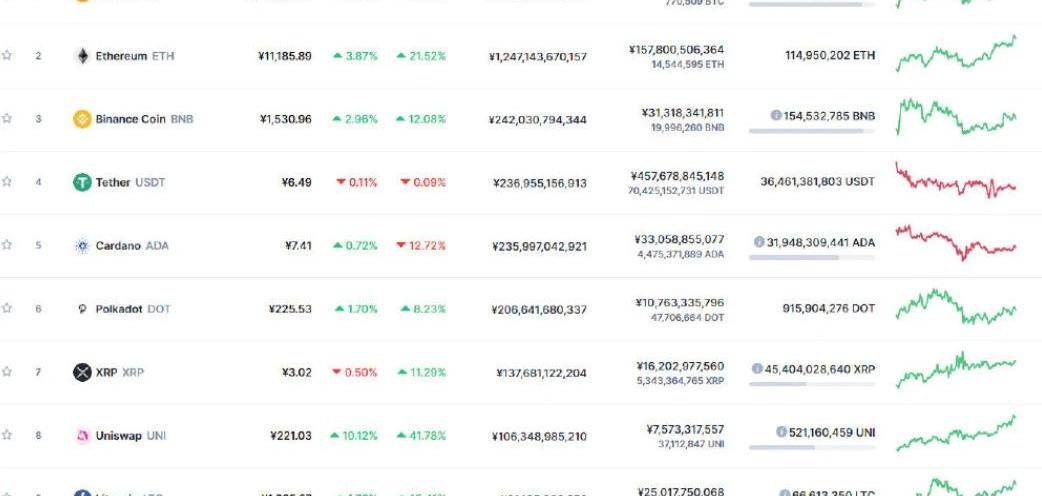This screenshot has width=1042, height=496.
Task: Star Binance Coin for the watchlist
Action: (7, 119)
